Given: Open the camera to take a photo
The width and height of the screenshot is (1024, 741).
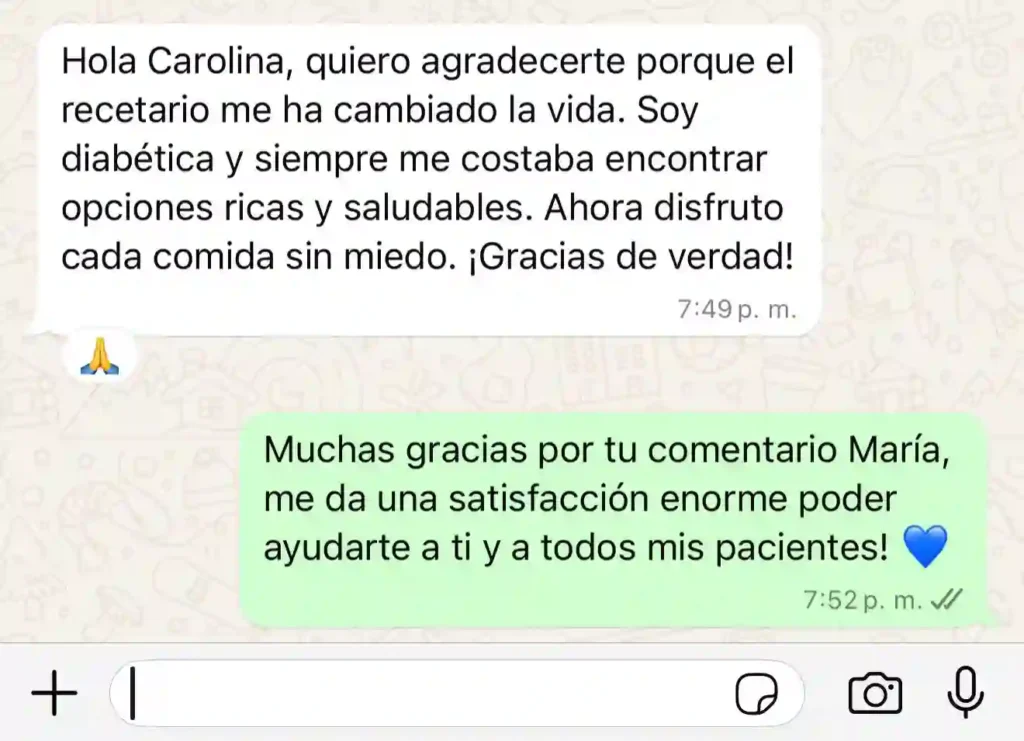Looking at the screenshot, I should coord(875,693).
